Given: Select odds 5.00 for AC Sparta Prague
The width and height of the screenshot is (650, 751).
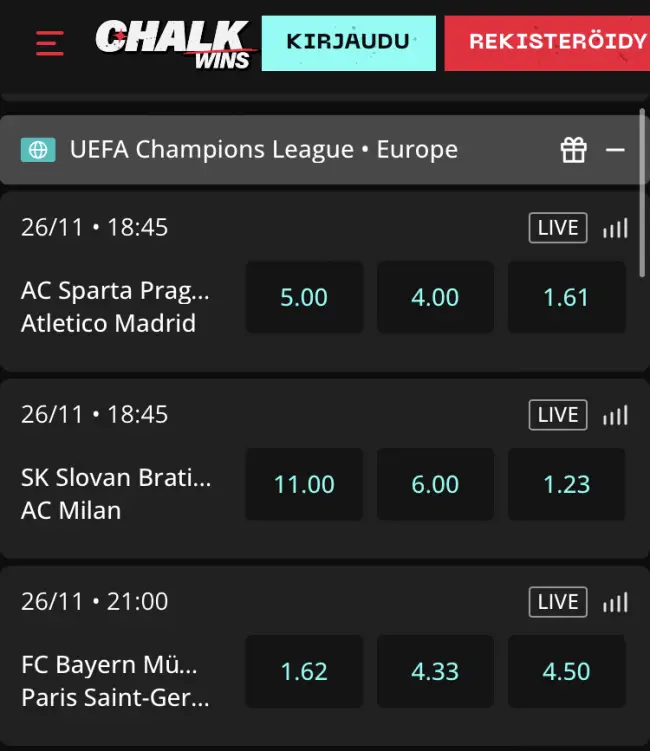Looking at the screenshot, I should [x=304, y=298].
